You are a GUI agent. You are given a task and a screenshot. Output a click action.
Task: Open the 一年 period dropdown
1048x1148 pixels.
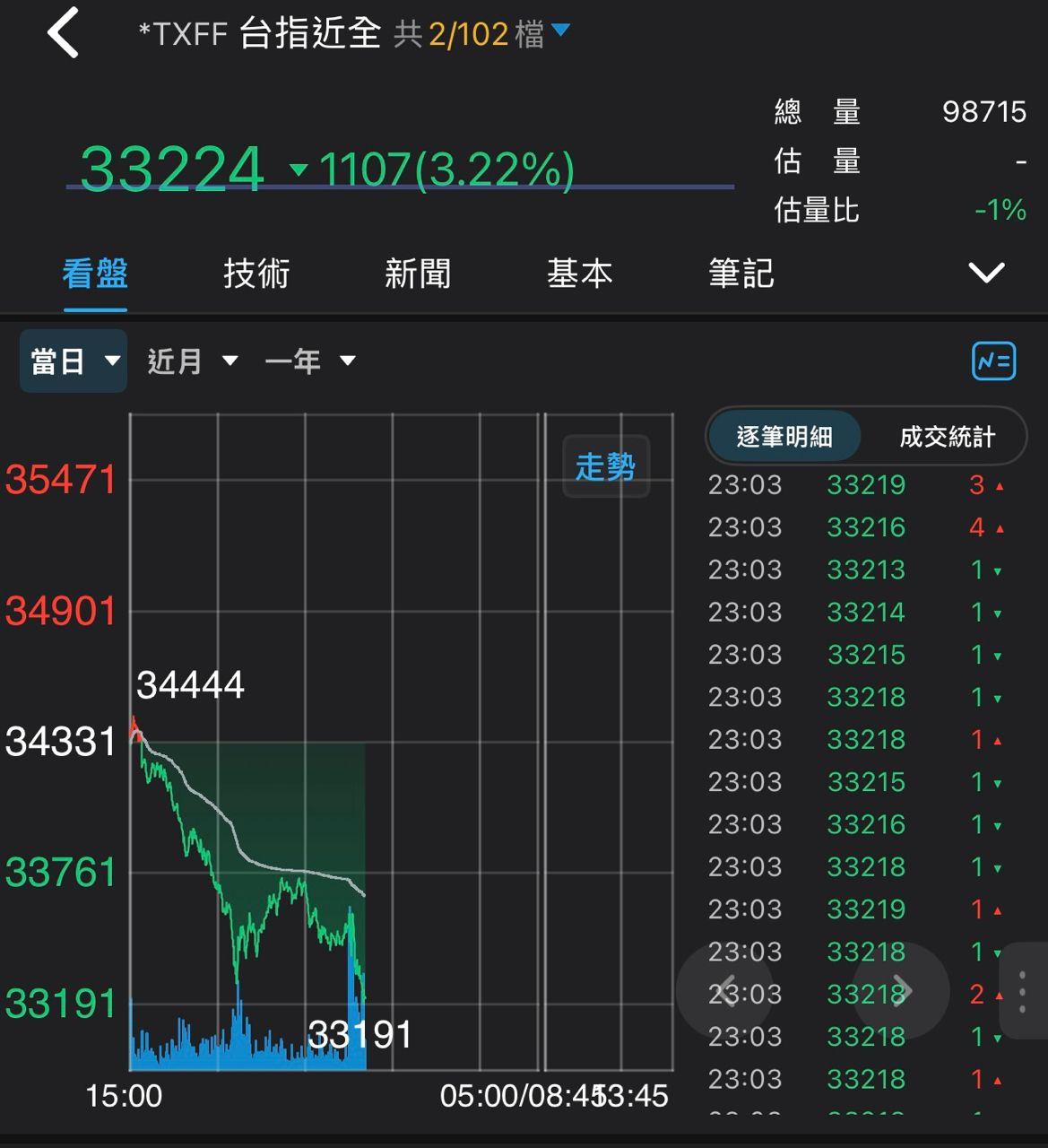310,361
